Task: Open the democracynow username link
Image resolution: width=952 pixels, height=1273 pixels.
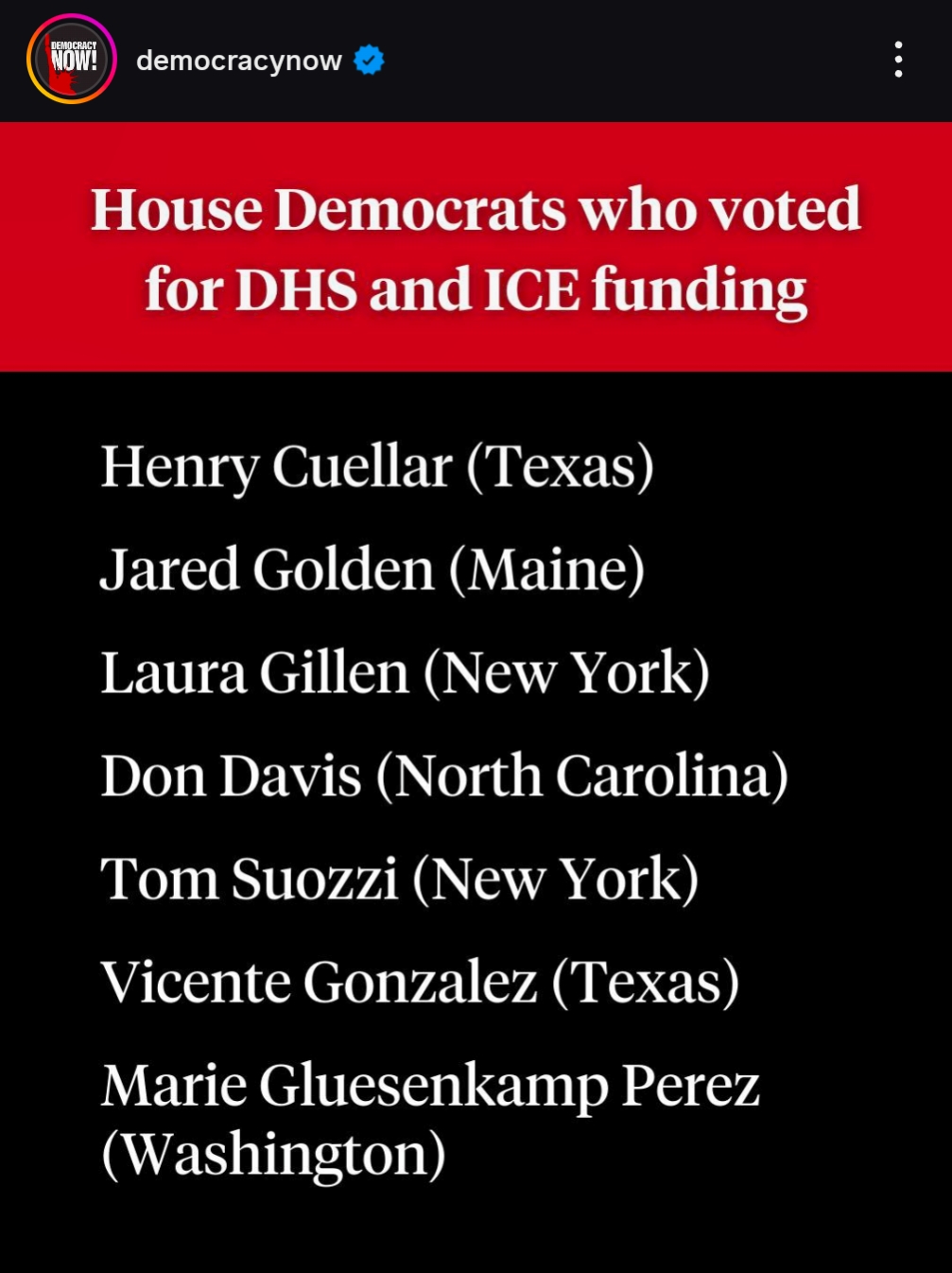Action: pos(238,61)
